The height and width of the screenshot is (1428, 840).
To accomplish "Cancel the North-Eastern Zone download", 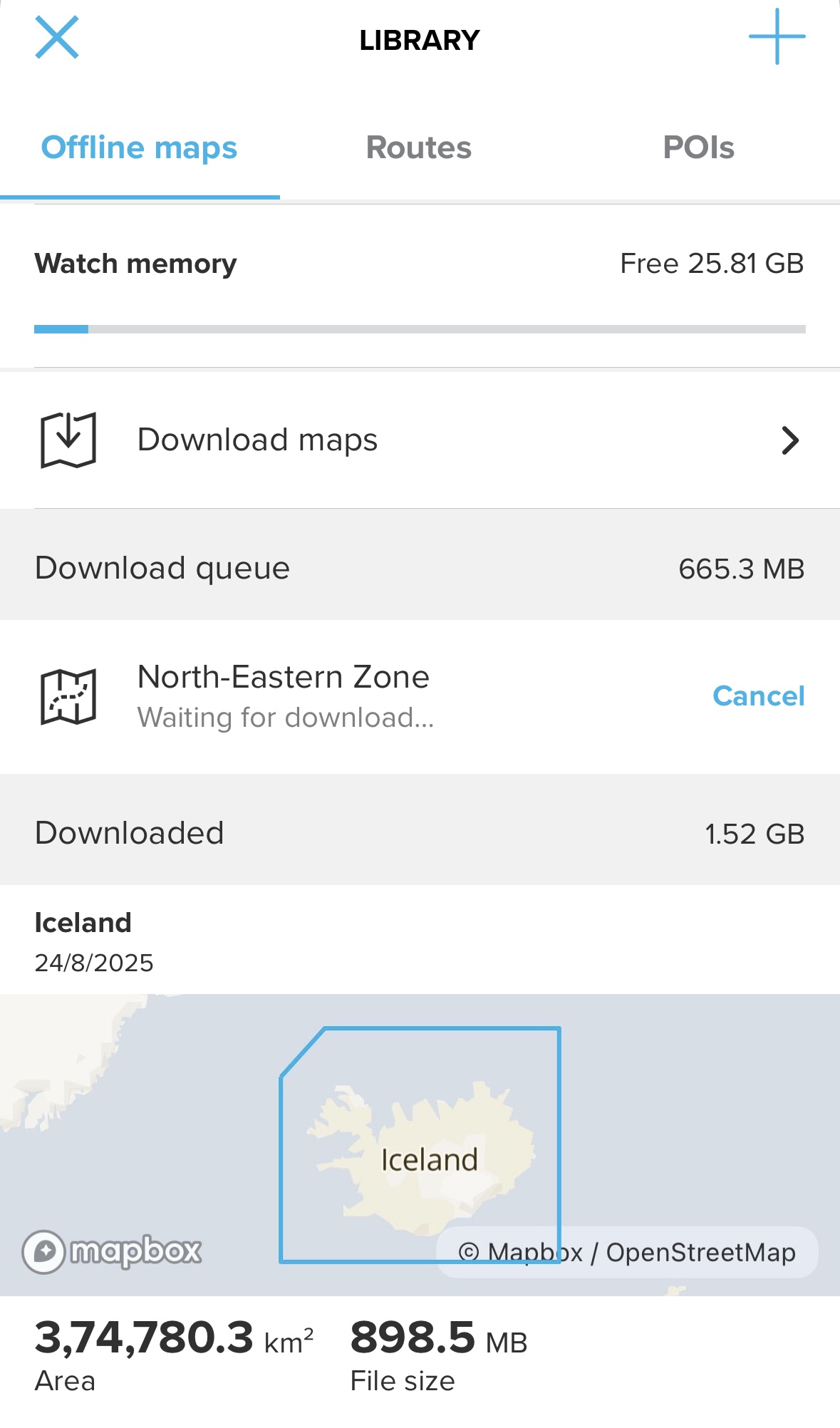I will 758,696.
